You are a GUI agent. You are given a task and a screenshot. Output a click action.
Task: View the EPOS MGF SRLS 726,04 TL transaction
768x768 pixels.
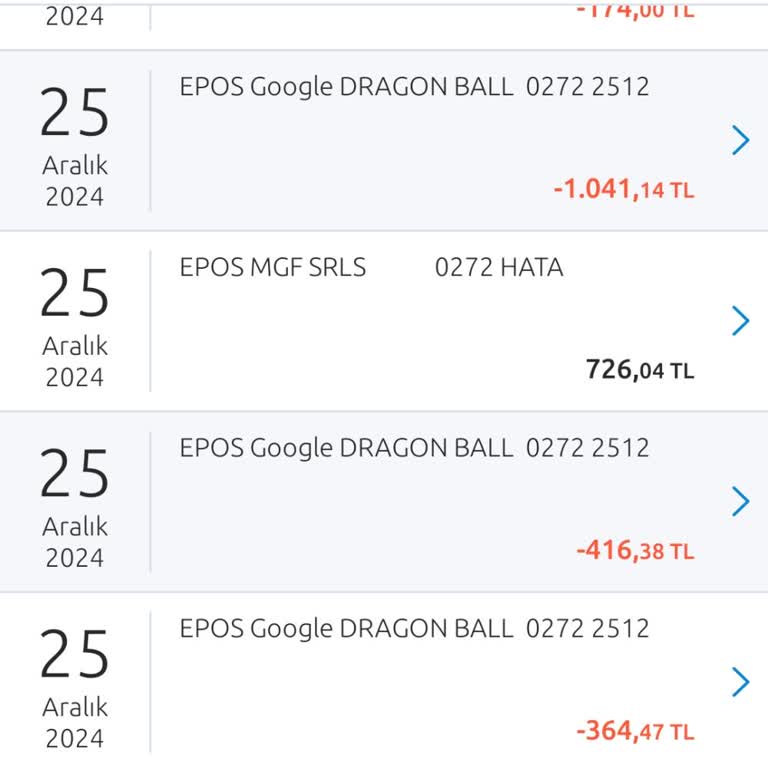point(740,321)
